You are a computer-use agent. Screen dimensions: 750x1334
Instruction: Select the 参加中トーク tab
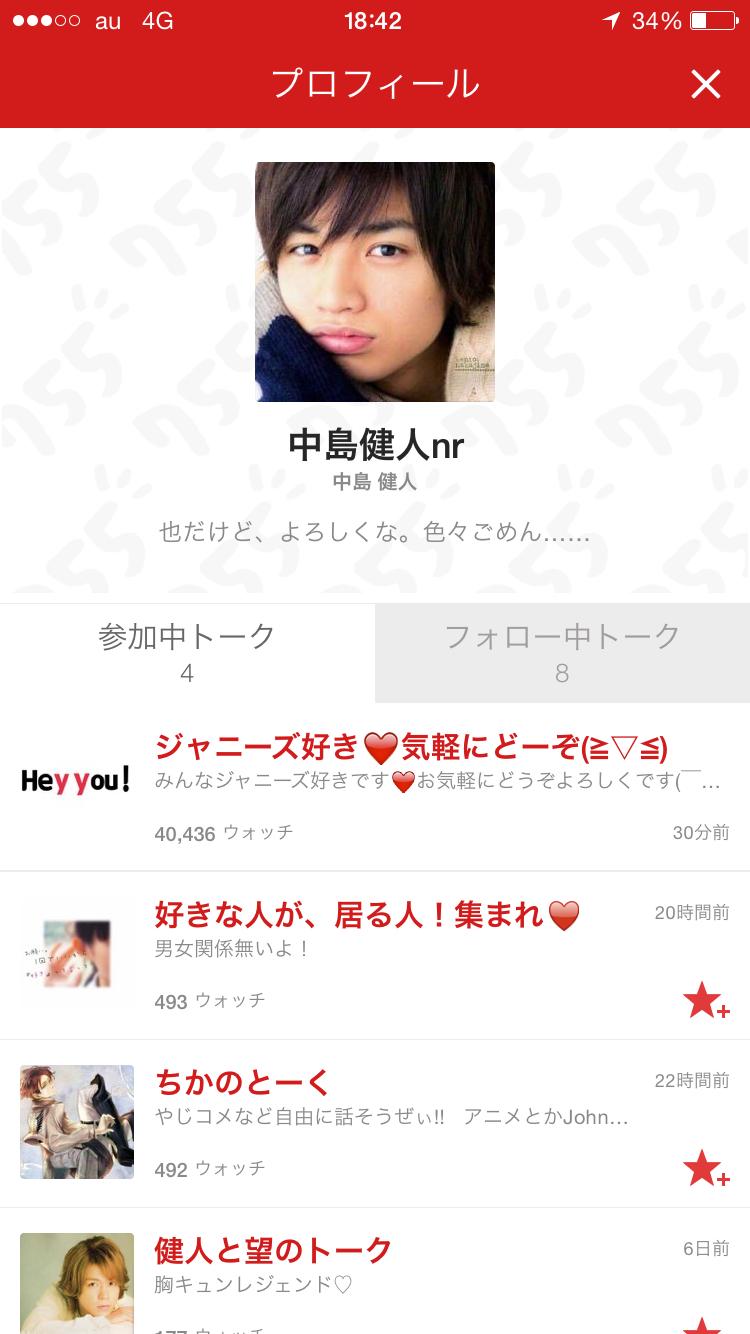coord(187,653)
